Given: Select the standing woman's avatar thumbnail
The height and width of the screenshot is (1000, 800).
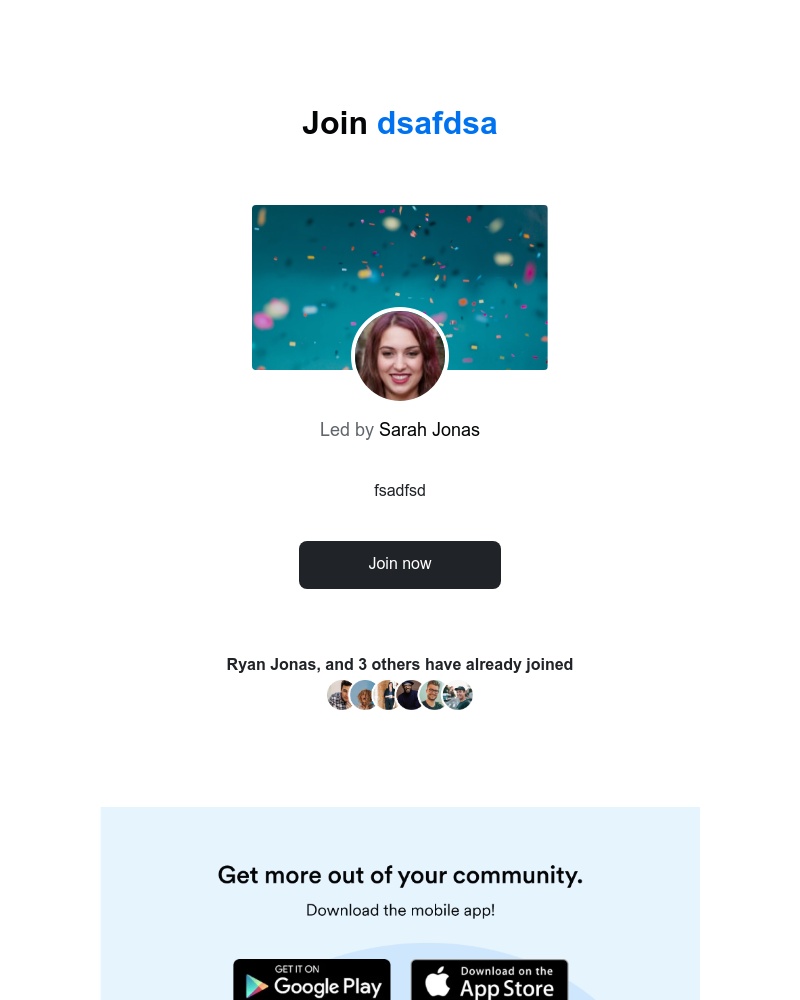Looking at the screenshot, I should click(388, 695).
